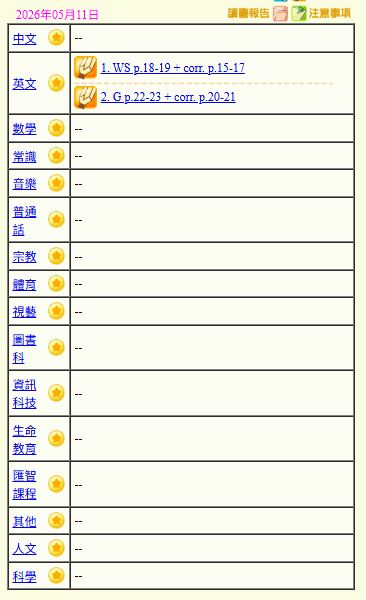This screenshot has height=600, width=366.
Task: Open the 常識 subject link
Action: tap(25, 157)
